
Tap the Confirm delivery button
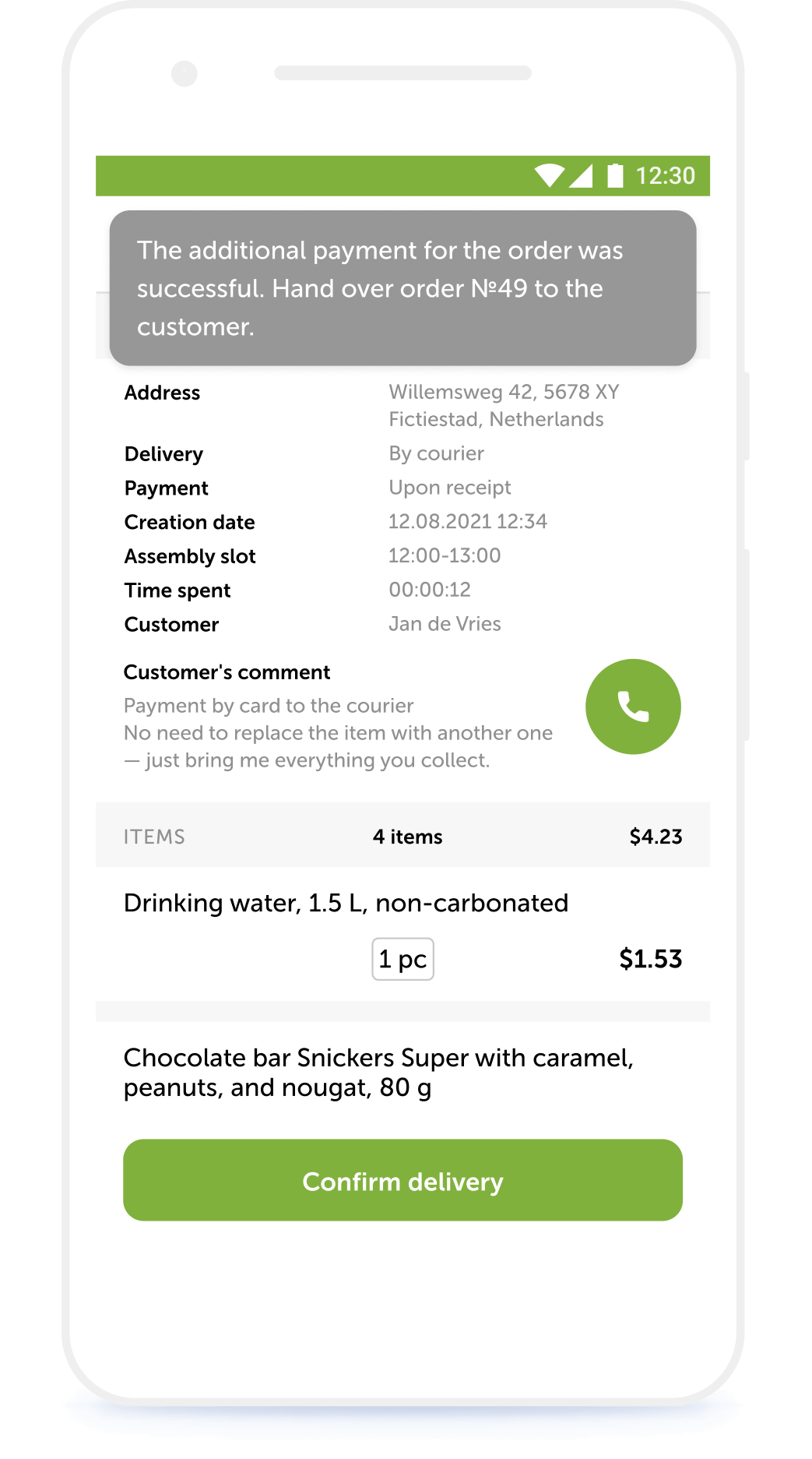click(x=402, y=1180)
